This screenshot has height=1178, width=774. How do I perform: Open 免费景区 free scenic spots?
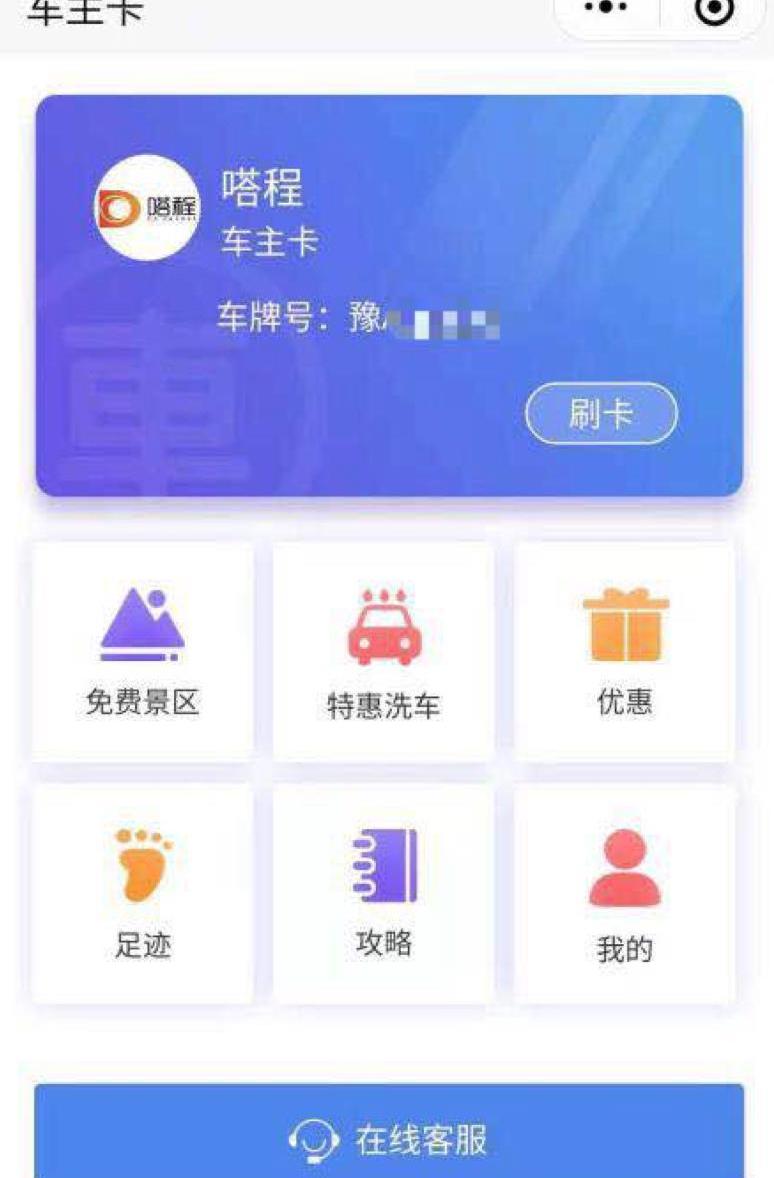tap(143, 652)
